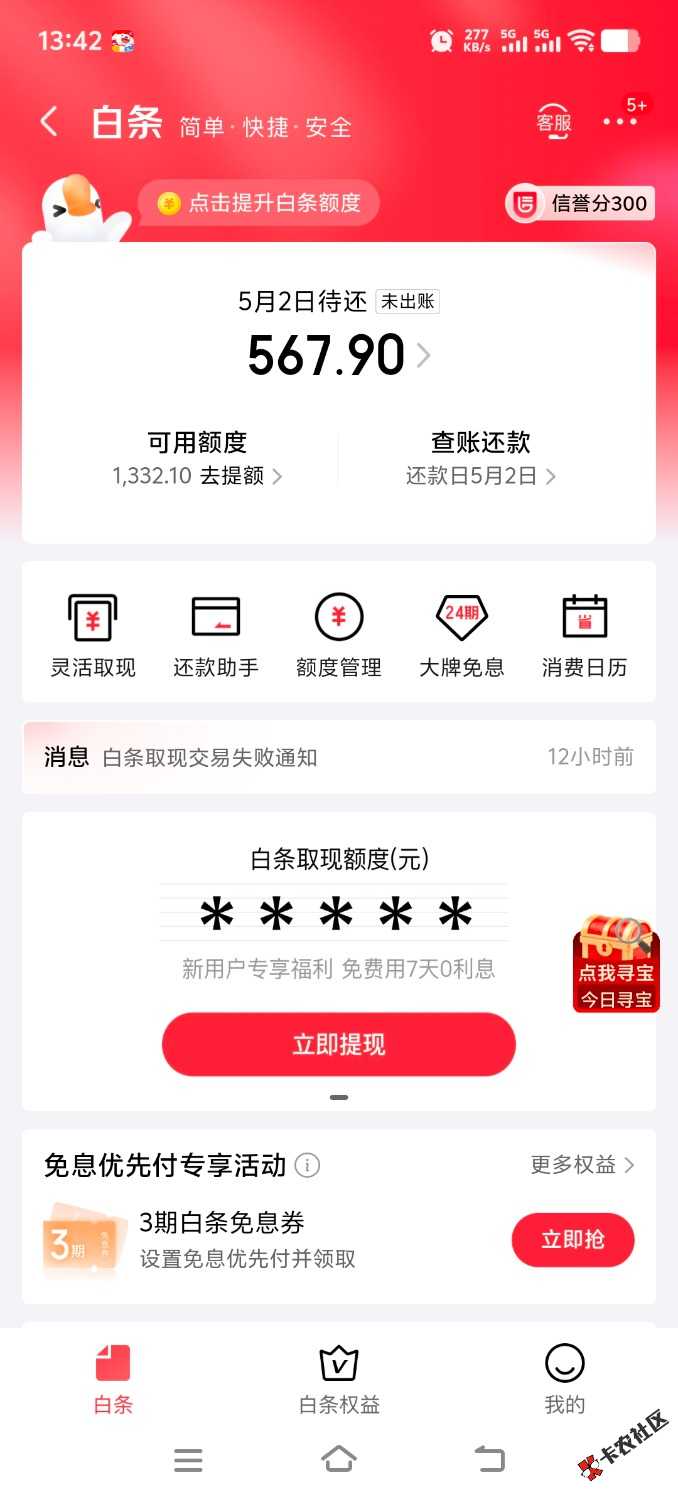678x1500 pixels.
Task: View the 567.90 pending repayment details
Action: point(339,355)
